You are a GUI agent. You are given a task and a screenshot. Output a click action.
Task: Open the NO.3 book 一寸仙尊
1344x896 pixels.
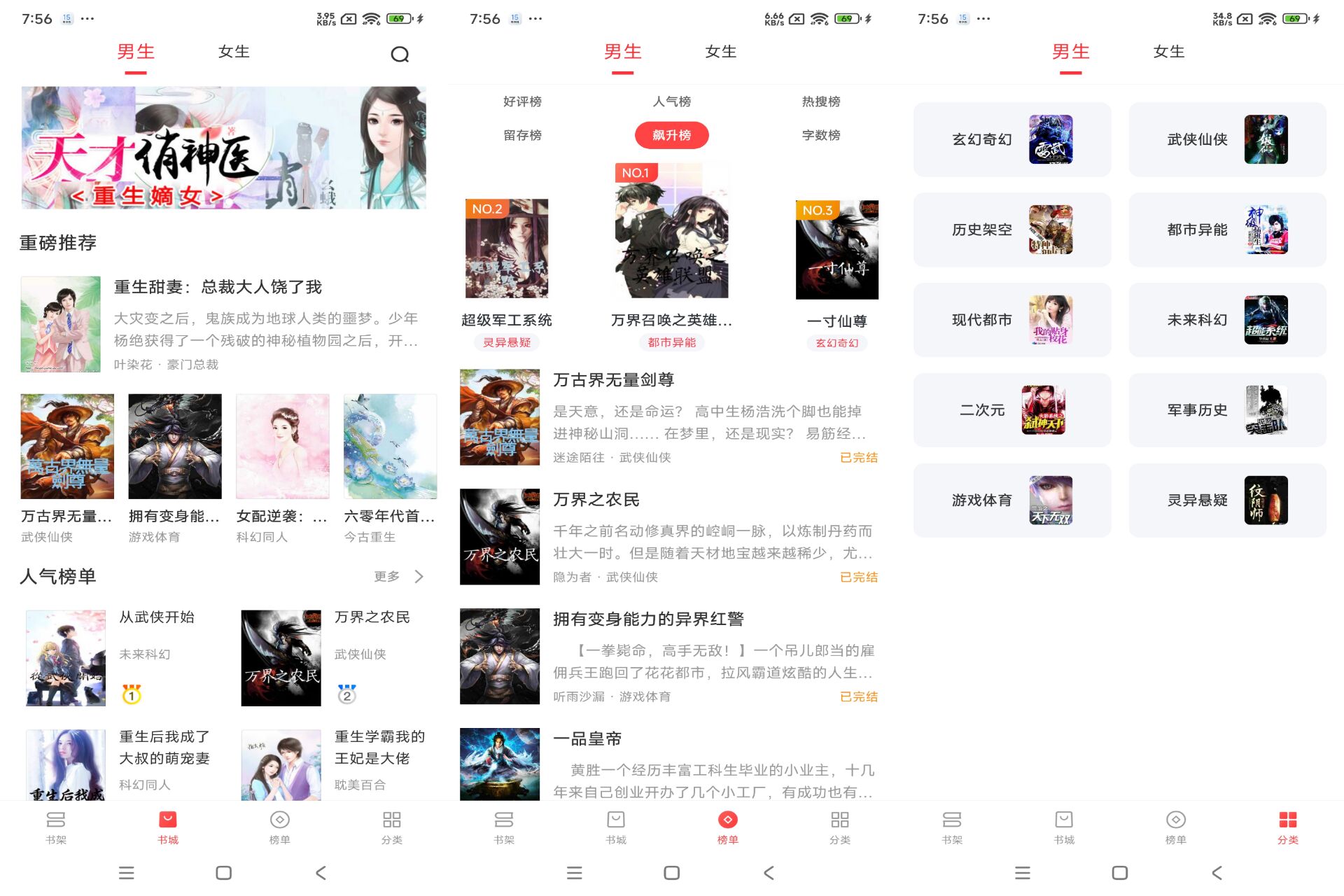click(x=836, y=251)
